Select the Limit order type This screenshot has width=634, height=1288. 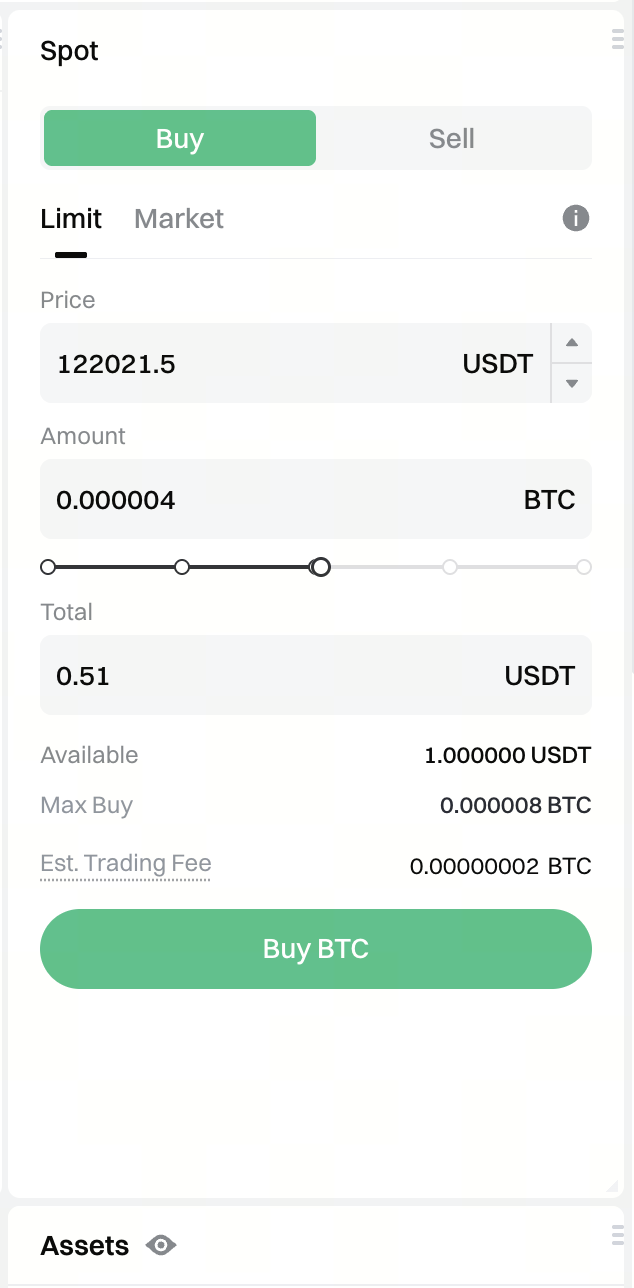(x=71, y=219)
